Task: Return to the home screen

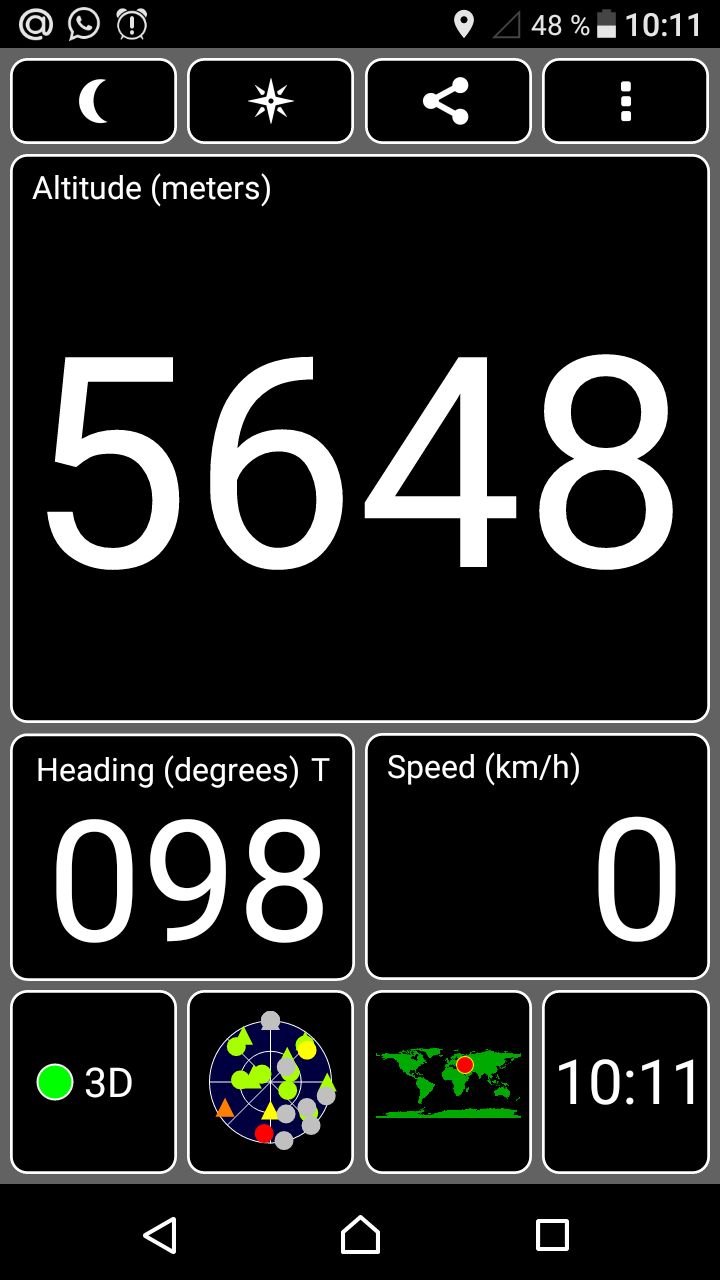Action: (x=360, y=1235)
